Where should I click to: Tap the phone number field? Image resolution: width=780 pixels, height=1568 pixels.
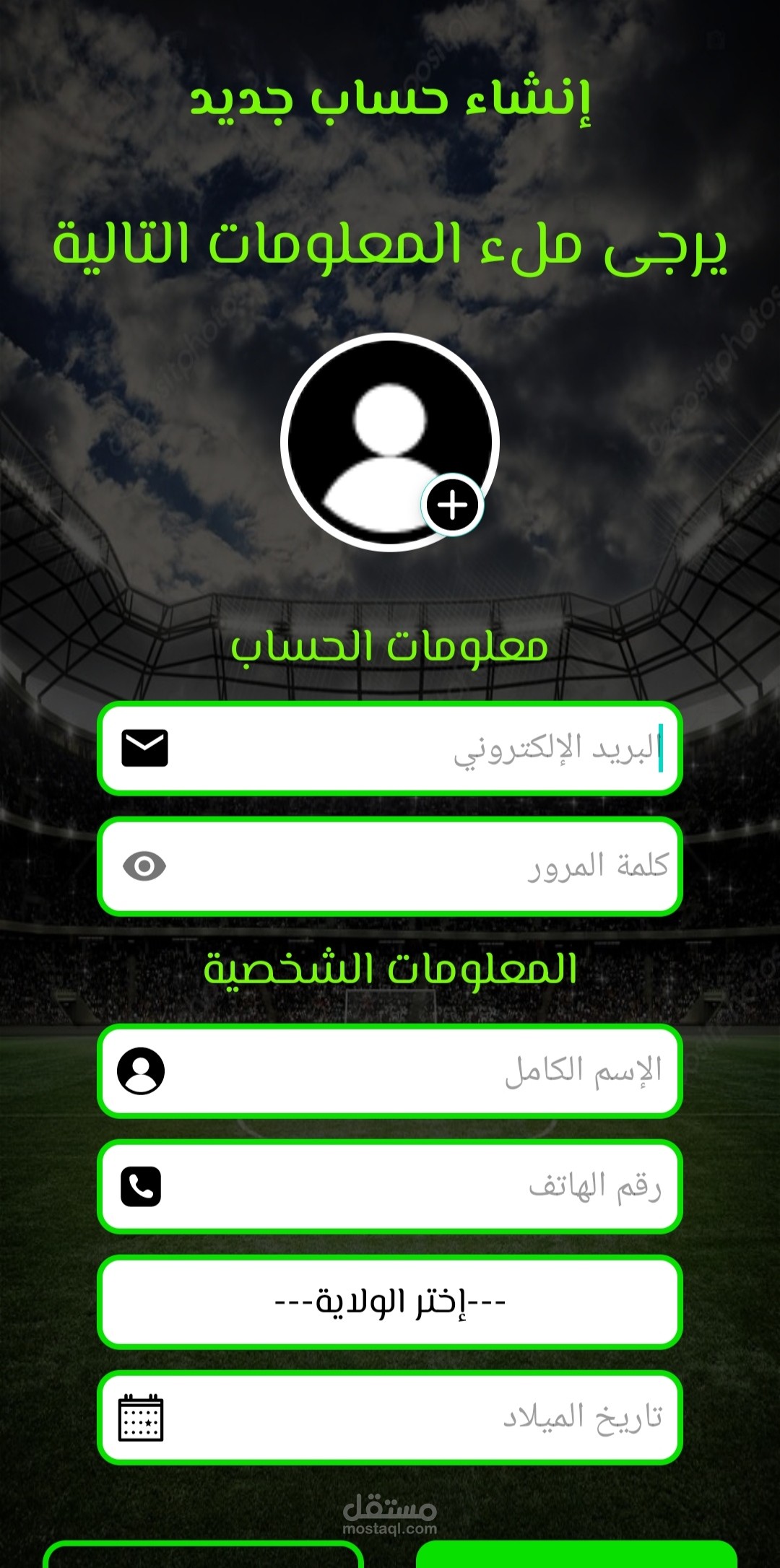[x=390, y=1186]
